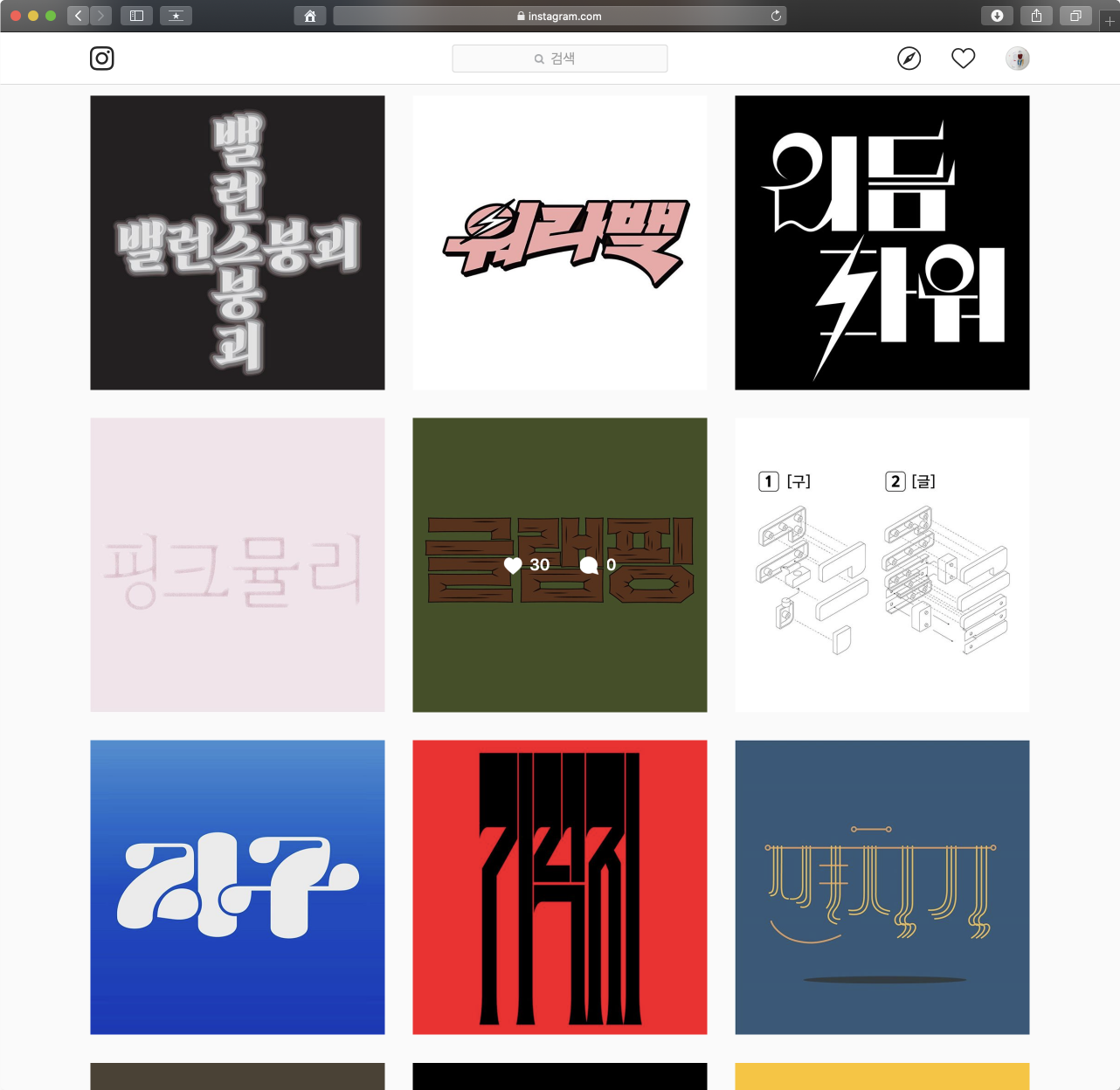Open the activity heart icon
Viewport: 1120px width, 1090px height.
point(963,59)
